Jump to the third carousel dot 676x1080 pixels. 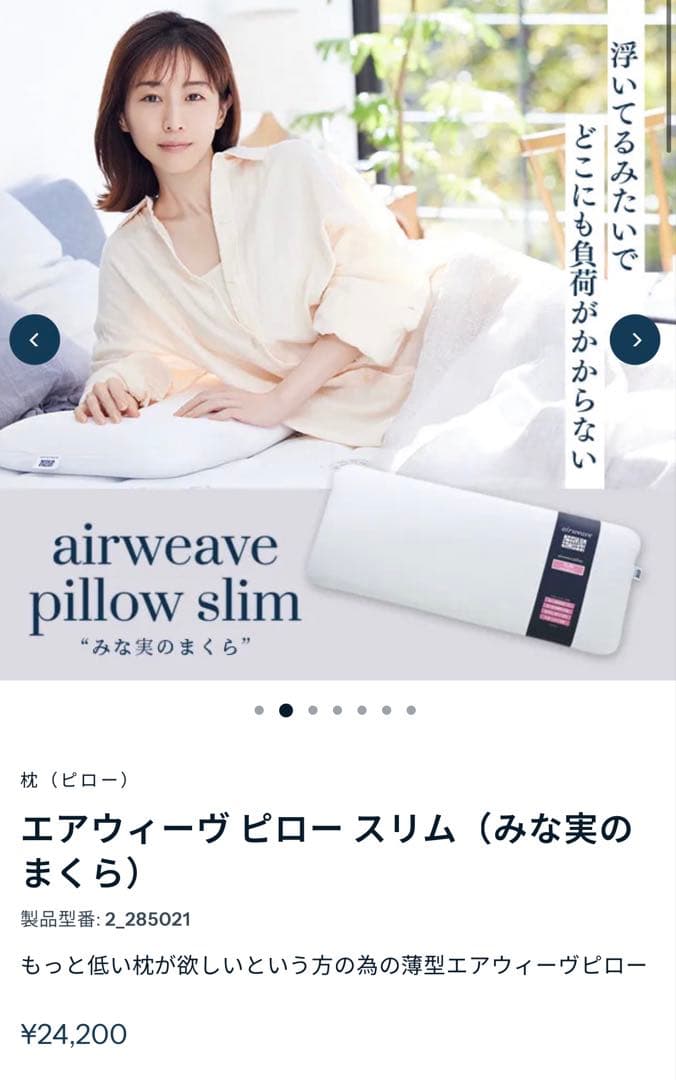(313, 711)
